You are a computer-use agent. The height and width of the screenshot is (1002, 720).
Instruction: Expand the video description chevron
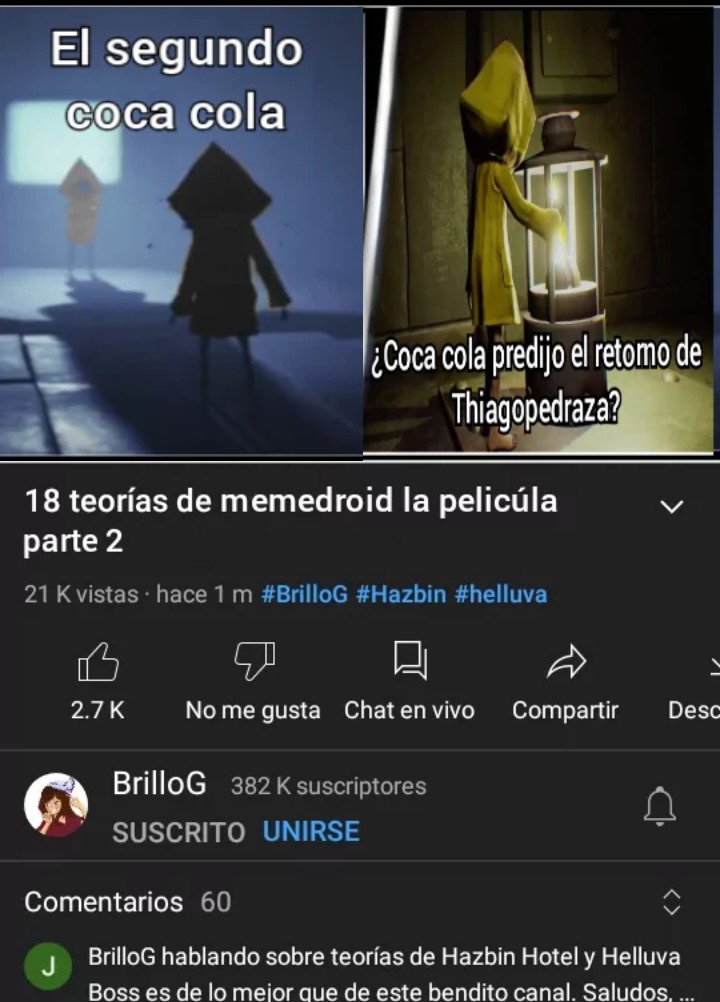click(672, 506)
